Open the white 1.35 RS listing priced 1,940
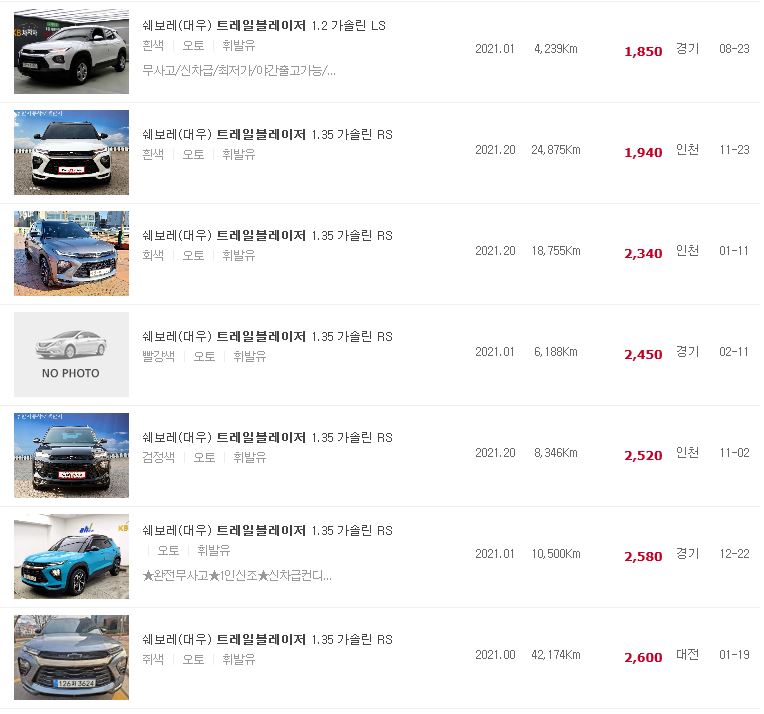Screen dimensions: 764x714 pos(267,135)
